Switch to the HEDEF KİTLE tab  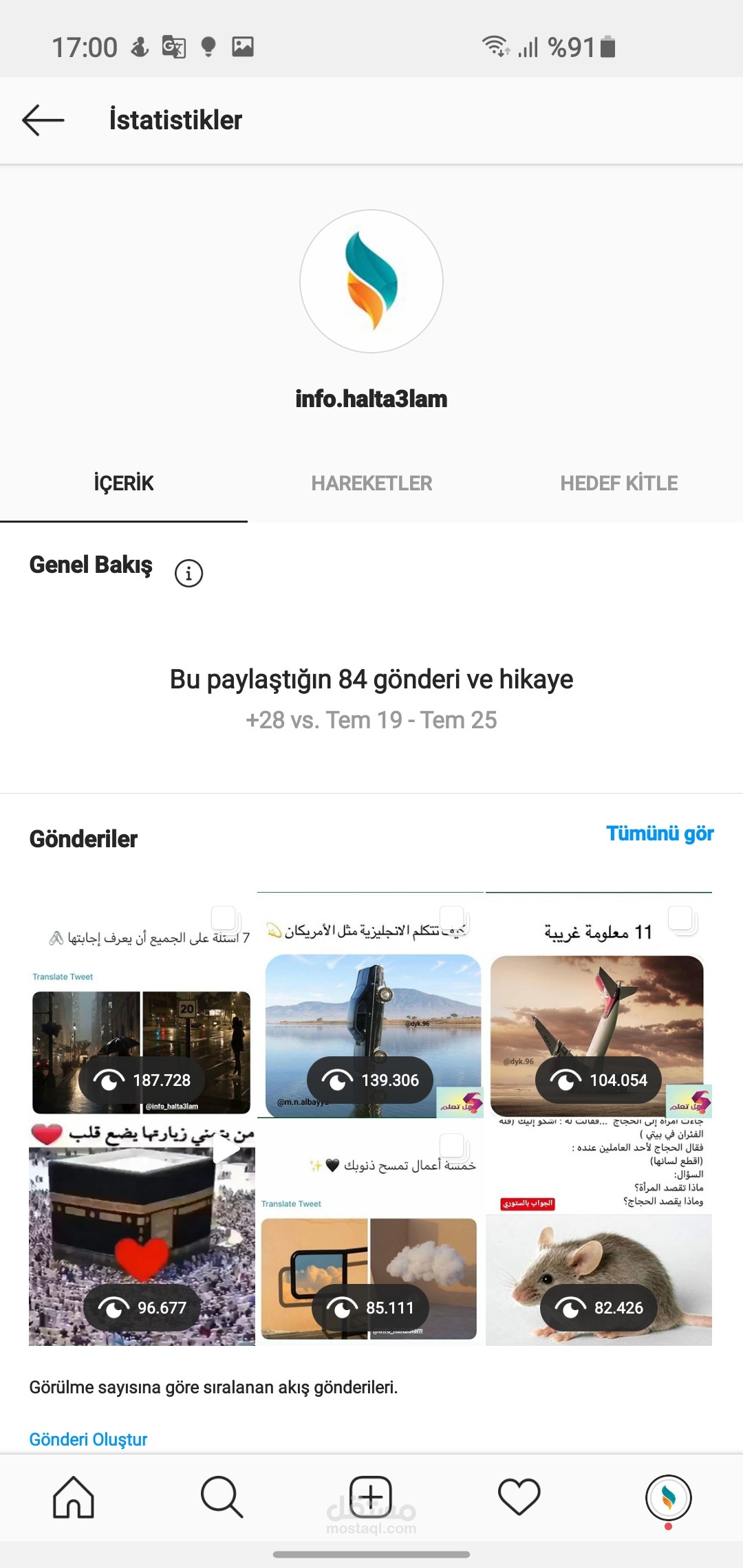click(618, 483)
